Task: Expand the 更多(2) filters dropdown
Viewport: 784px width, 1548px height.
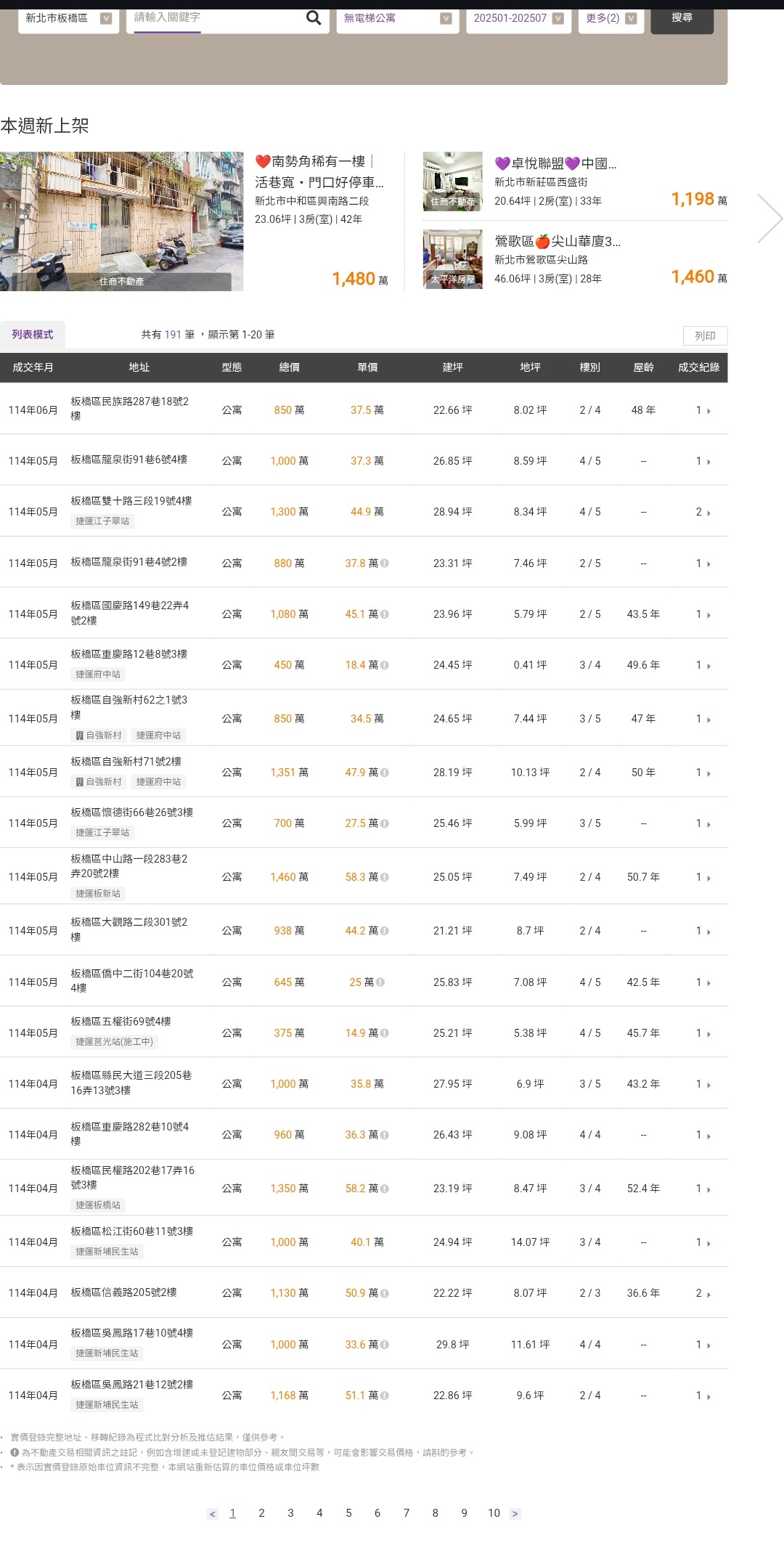Action: pyautogui.click(x=611, y=18)
